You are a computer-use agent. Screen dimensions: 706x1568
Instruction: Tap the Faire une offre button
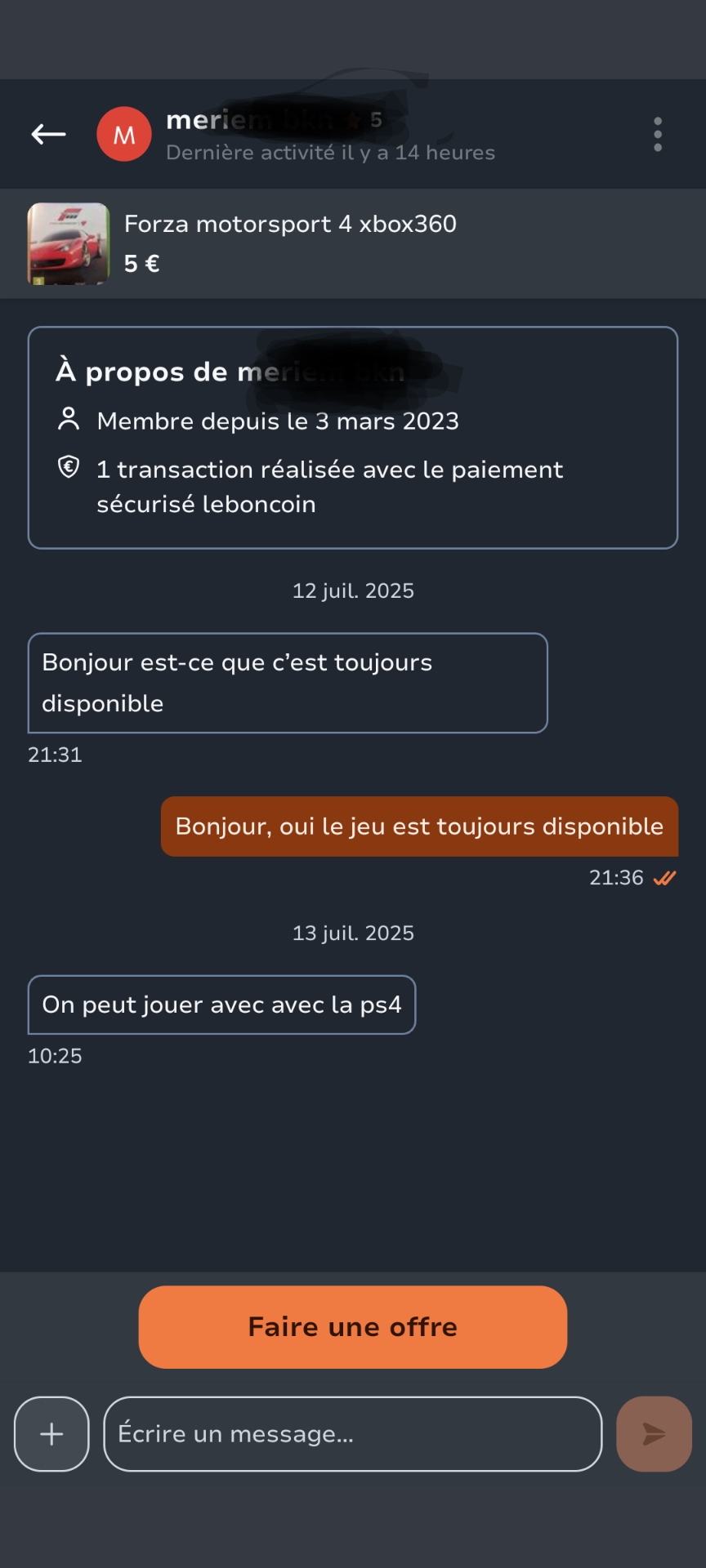(x=352, y=1327)
